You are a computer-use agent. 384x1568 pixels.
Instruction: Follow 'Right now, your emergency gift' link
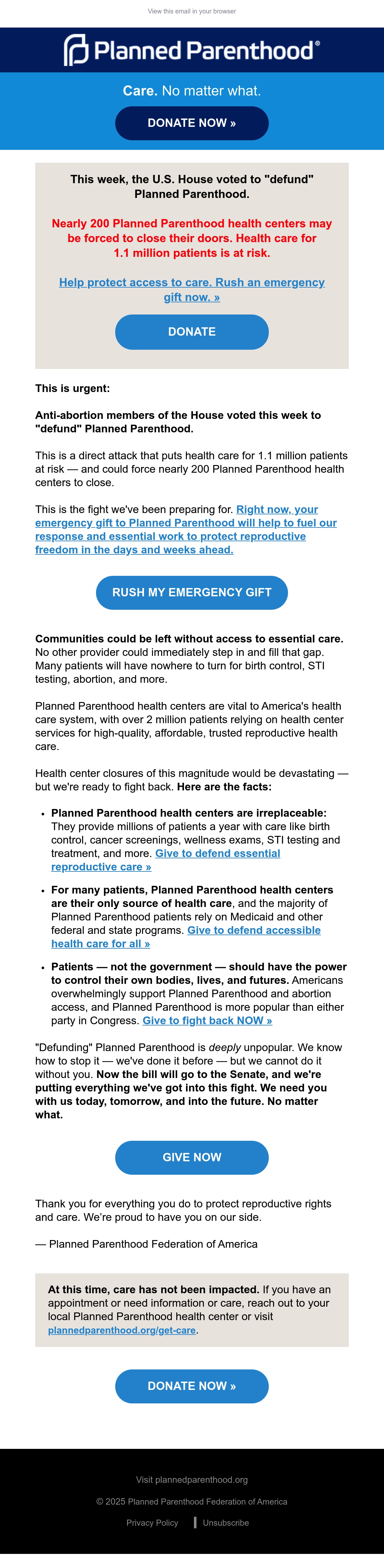[186, 530]
